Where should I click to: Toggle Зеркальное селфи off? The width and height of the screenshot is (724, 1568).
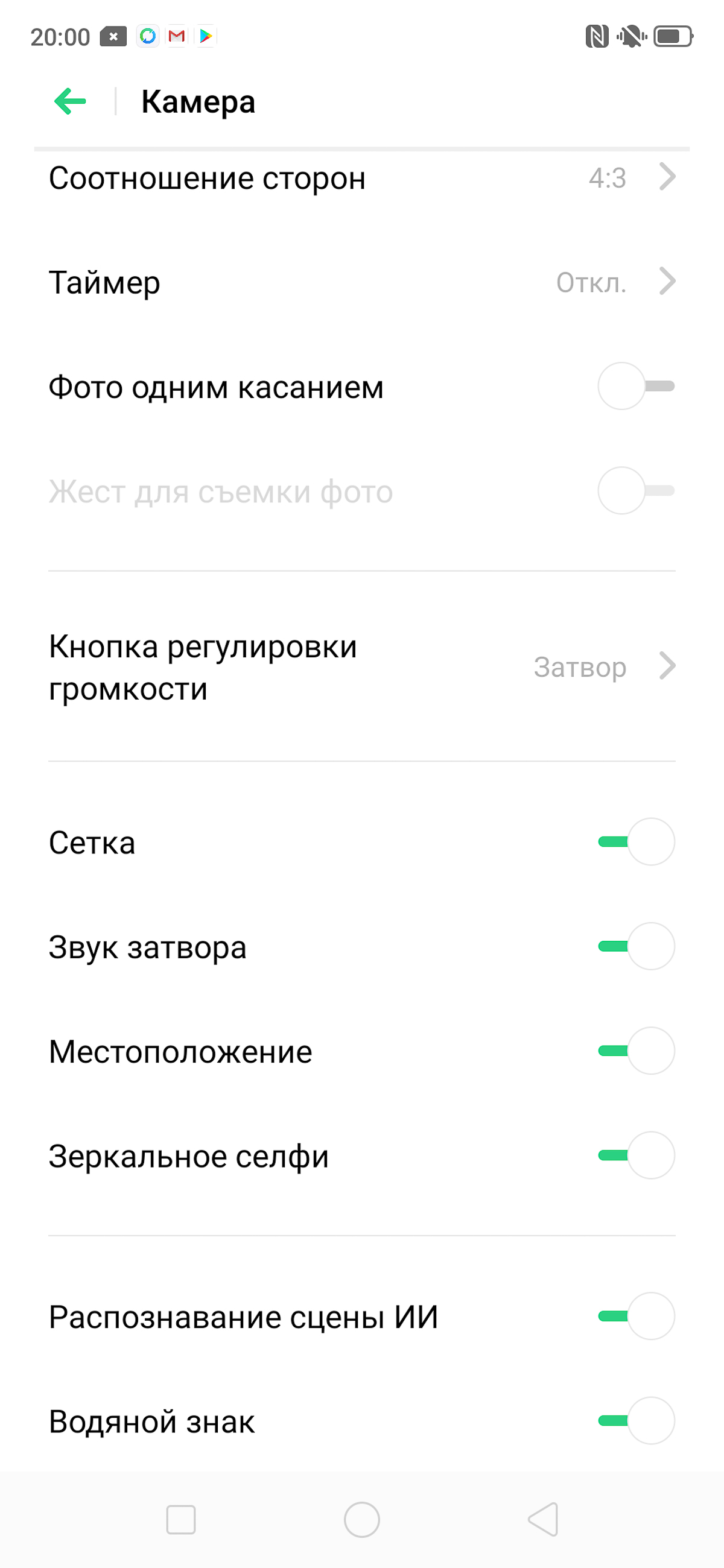tap(636, 1155)
